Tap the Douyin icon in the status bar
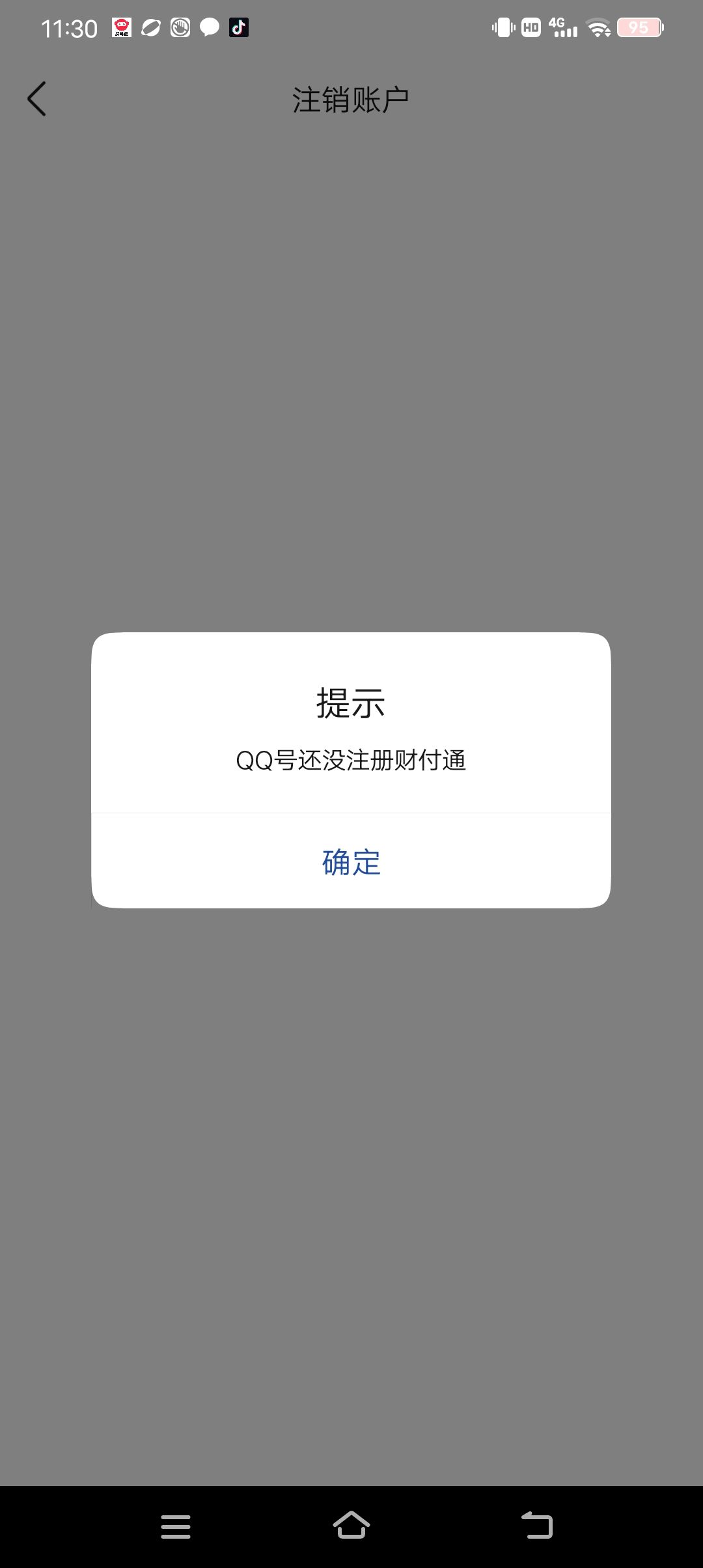The height and width of the screenshot is (1568, 703). coord(238,27)
